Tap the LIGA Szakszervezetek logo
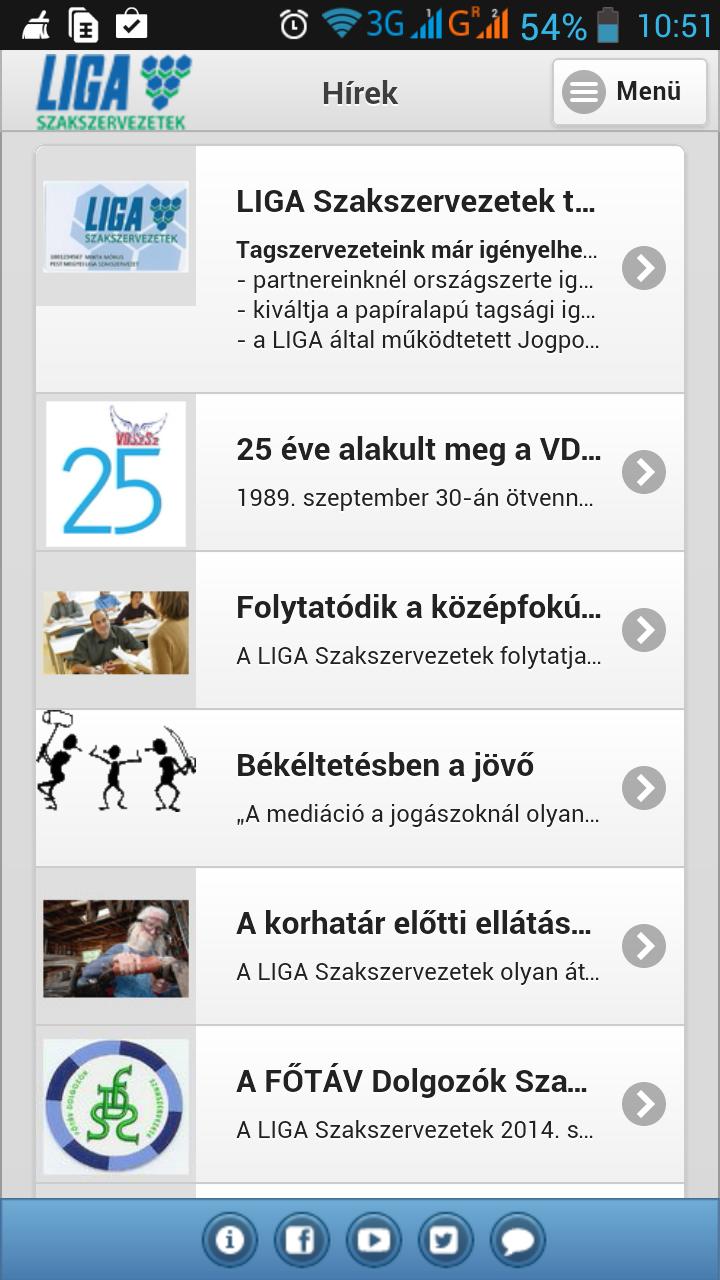 coord(112,90)
